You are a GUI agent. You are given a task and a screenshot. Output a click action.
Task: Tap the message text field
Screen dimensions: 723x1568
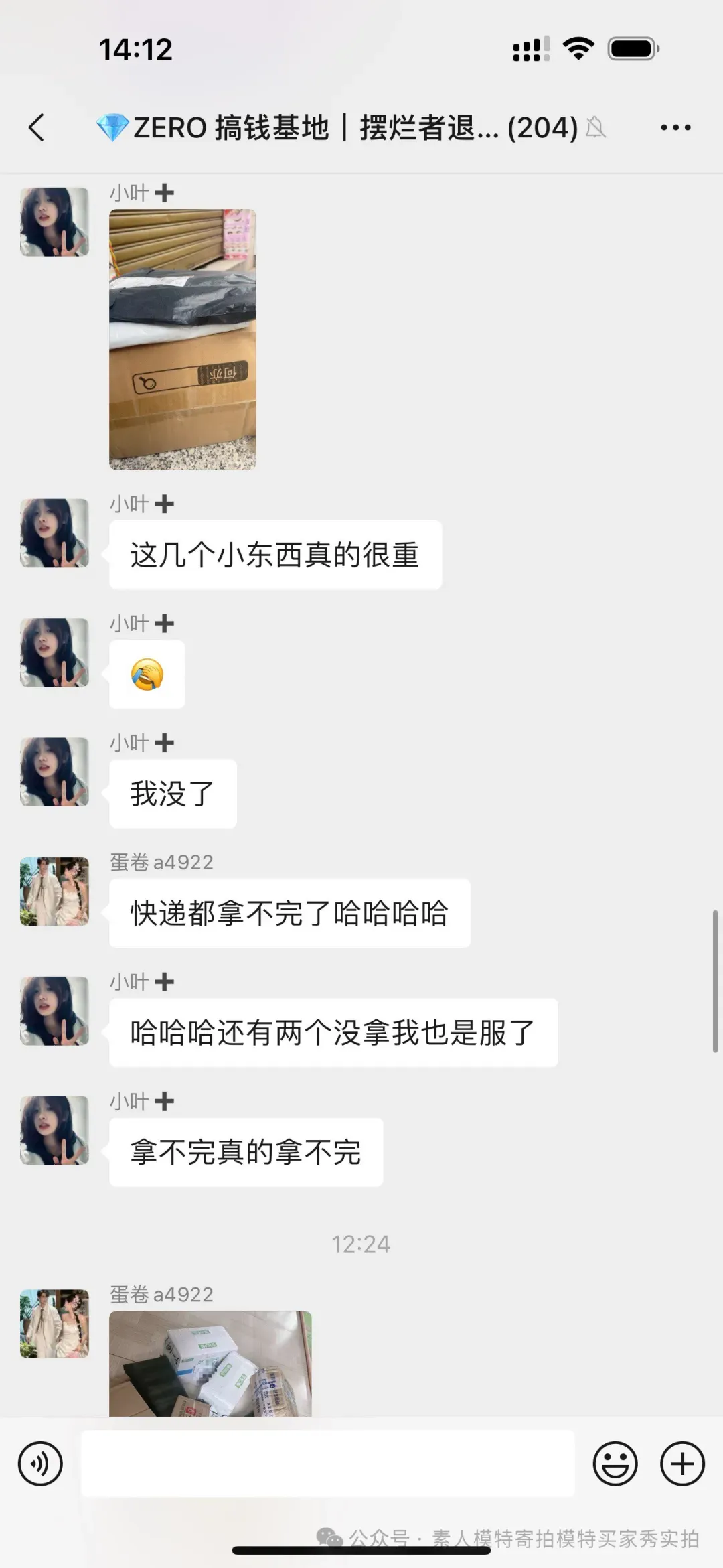click(x=327, y=1464)
